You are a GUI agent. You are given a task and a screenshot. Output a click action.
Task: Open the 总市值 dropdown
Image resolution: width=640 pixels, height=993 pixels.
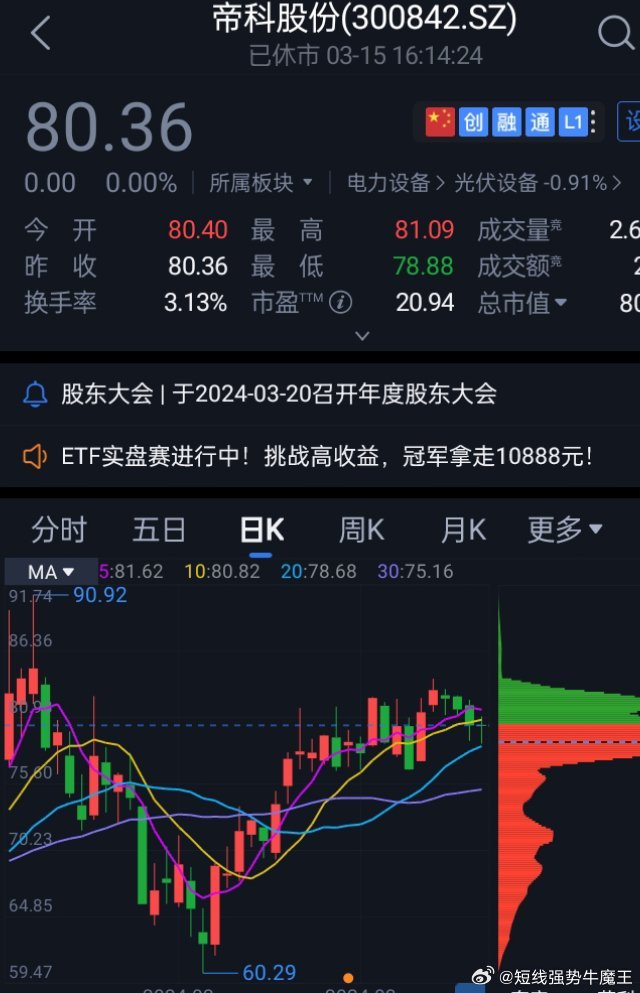522,302
